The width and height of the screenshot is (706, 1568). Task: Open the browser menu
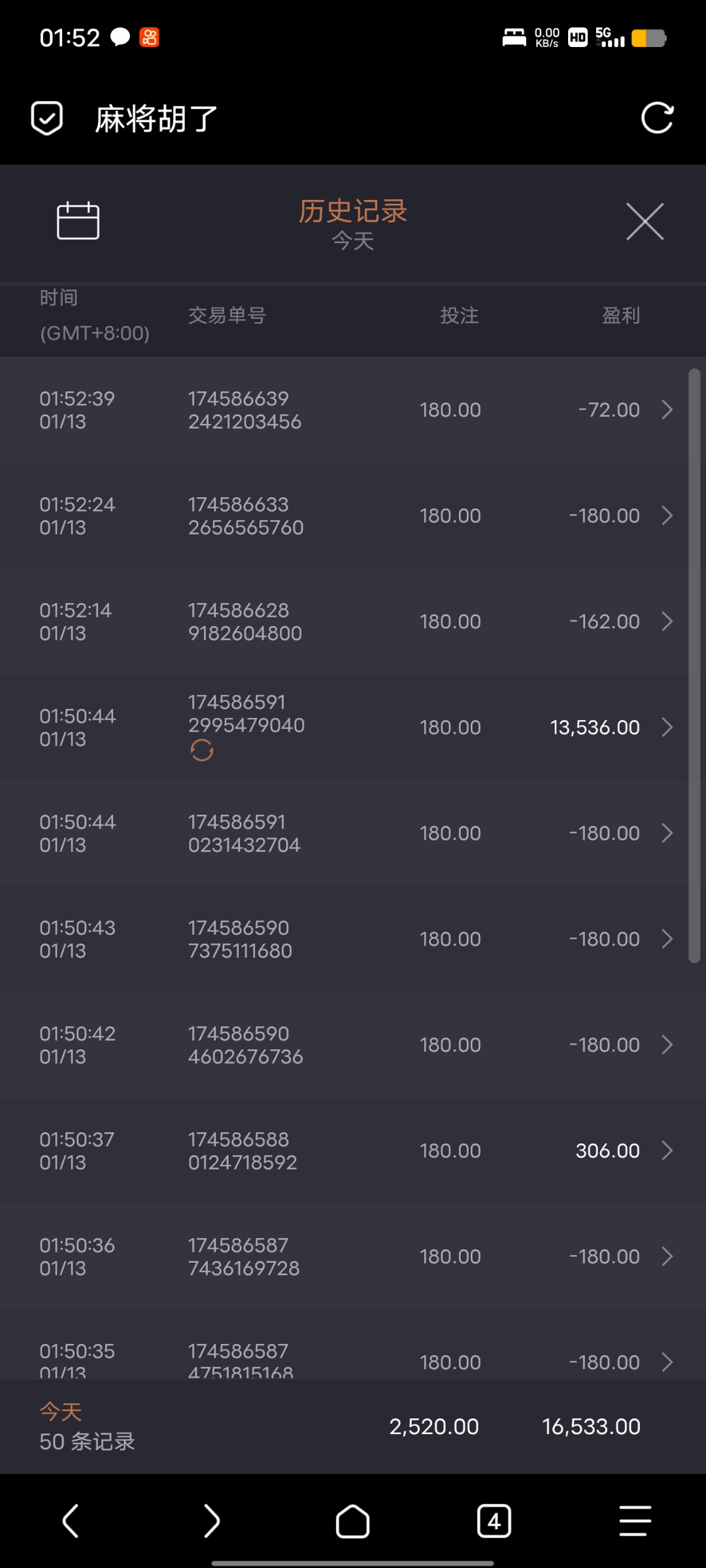tap(635, 1521)
